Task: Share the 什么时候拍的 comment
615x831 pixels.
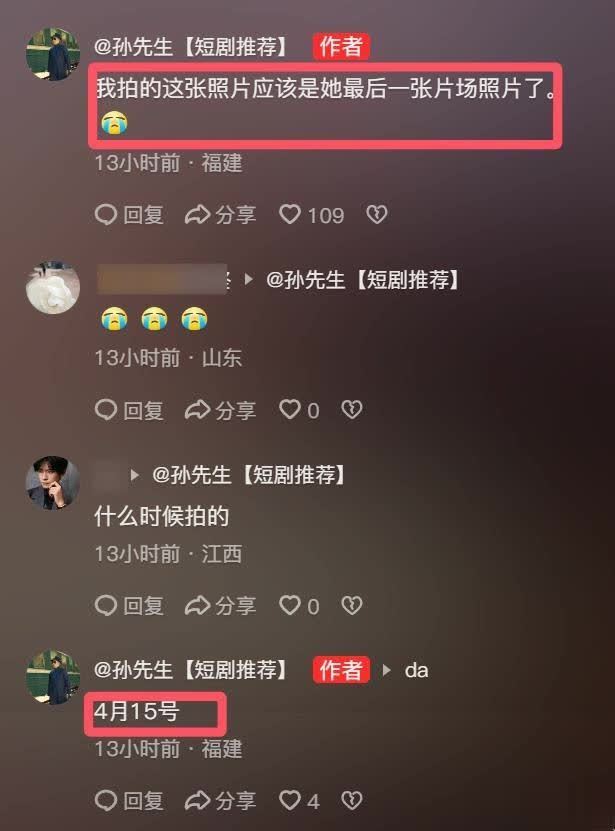Action: (221, 606)
